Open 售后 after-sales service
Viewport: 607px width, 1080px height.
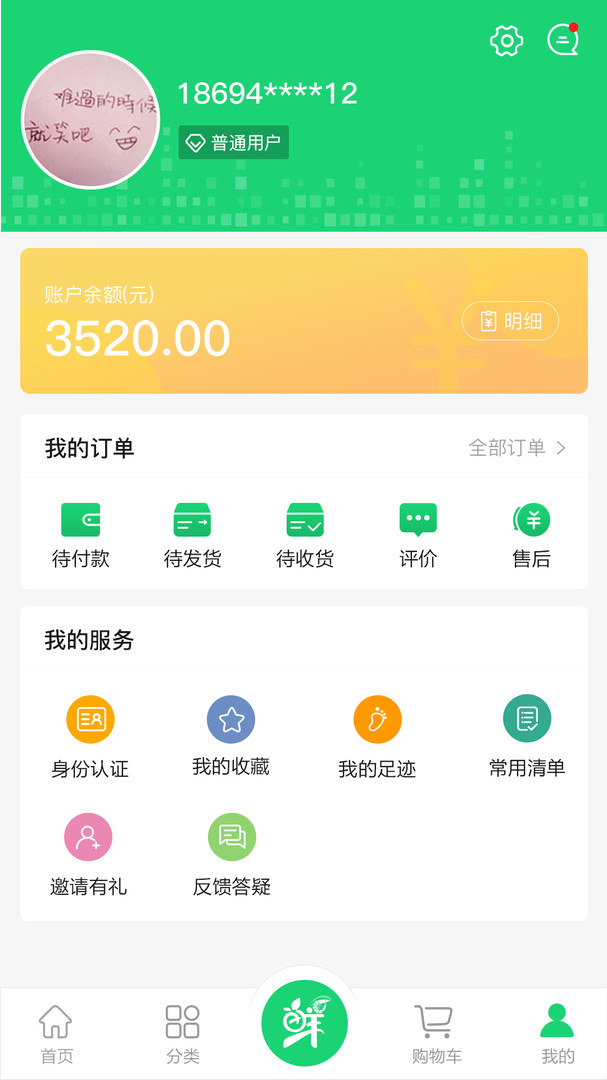point(531,536)
